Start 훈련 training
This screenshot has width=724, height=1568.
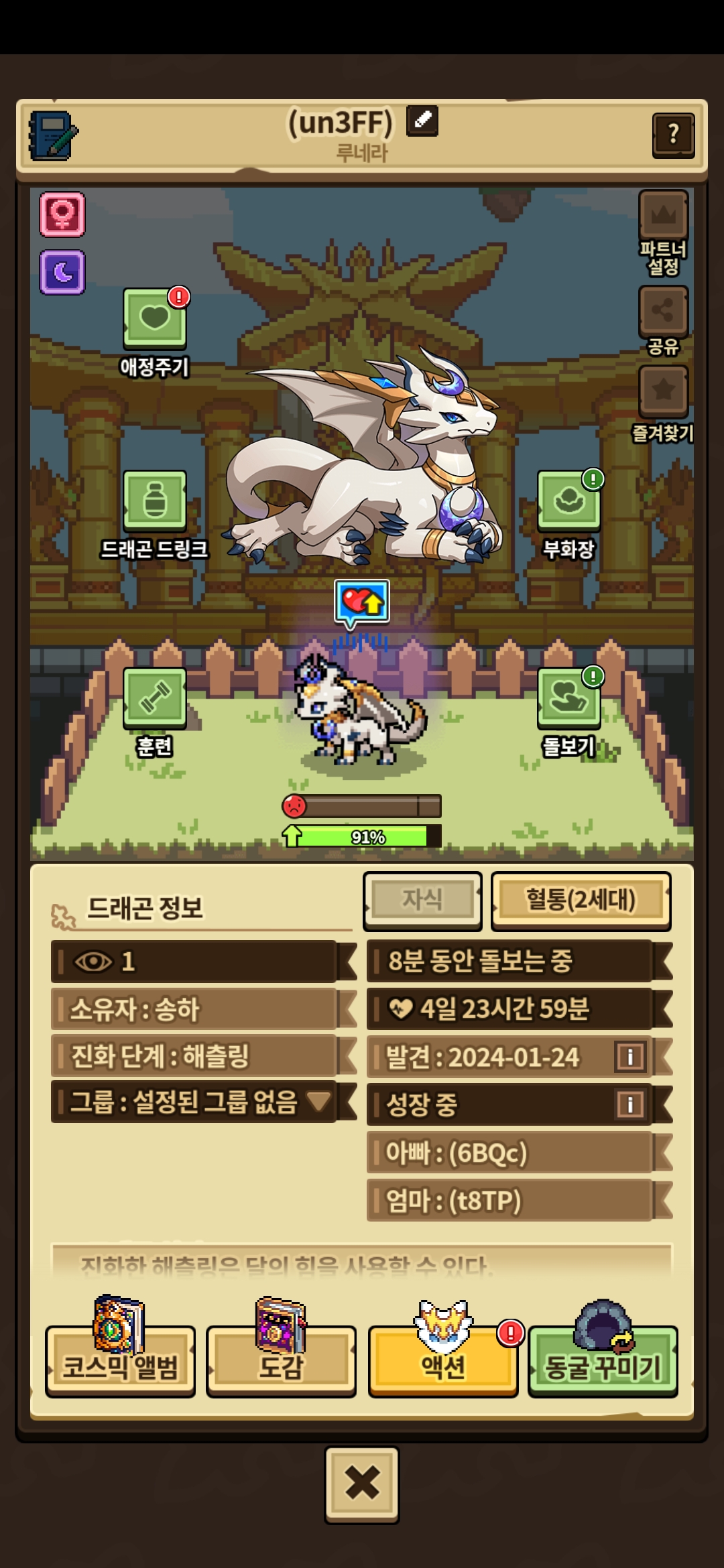(154, 698)
